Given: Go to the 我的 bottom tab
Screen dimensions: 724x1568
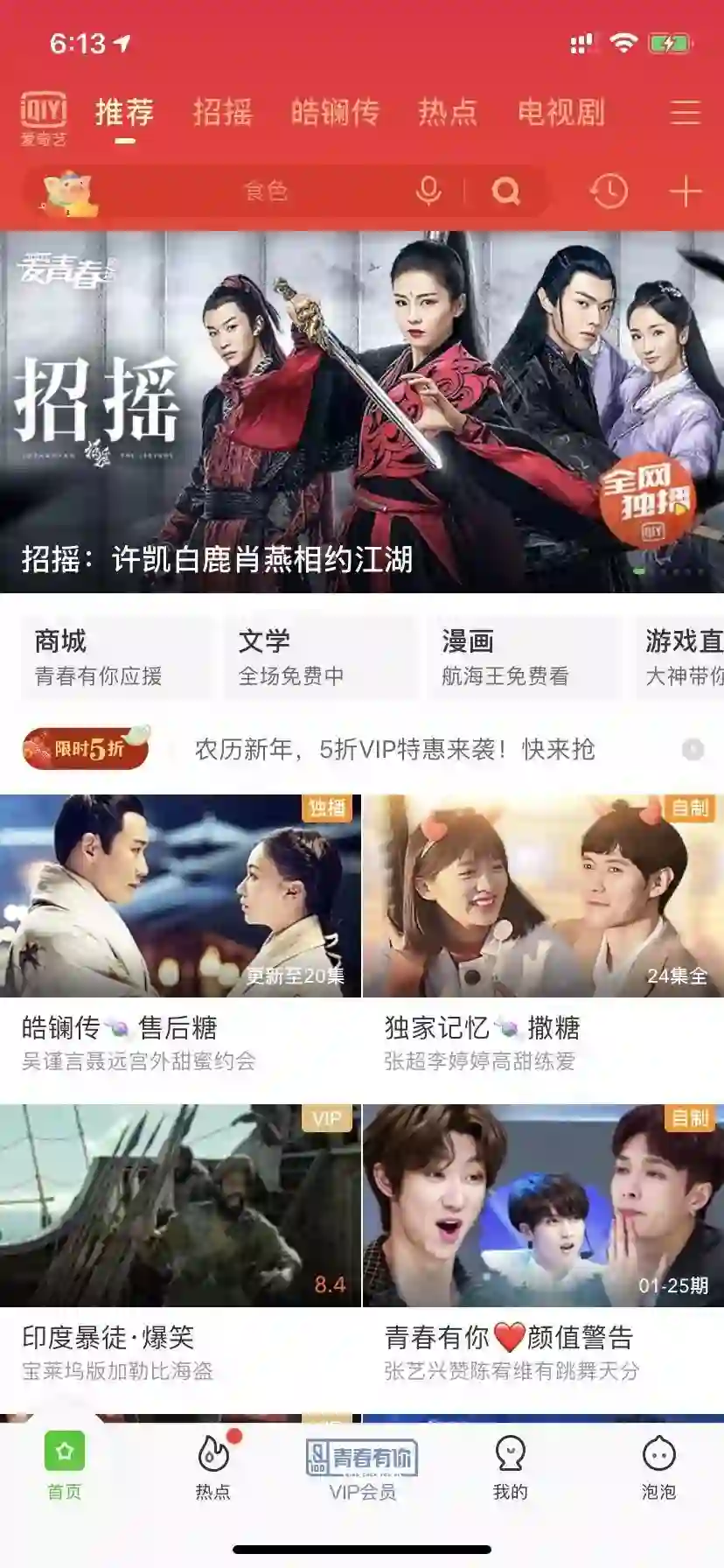Looking at the screenshot, I should (x=510, y=1468).
